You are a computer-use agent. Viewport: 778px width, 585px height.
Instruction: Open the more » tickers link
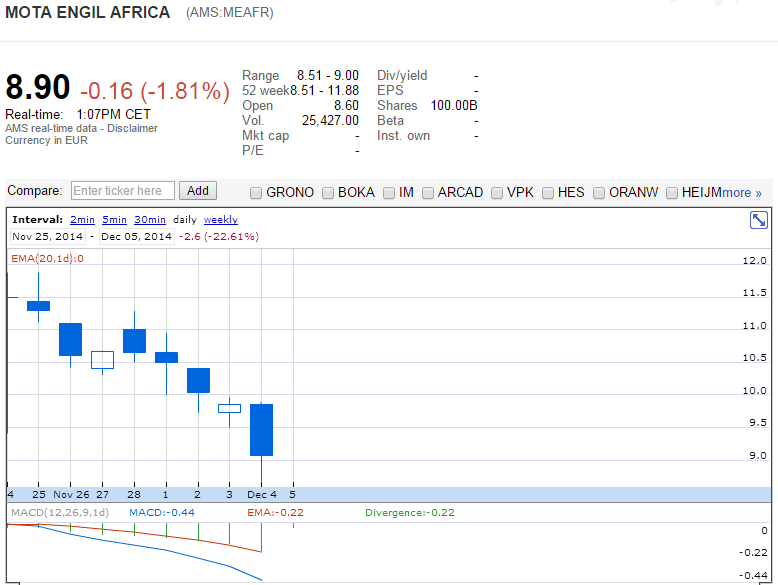[741, 193]
